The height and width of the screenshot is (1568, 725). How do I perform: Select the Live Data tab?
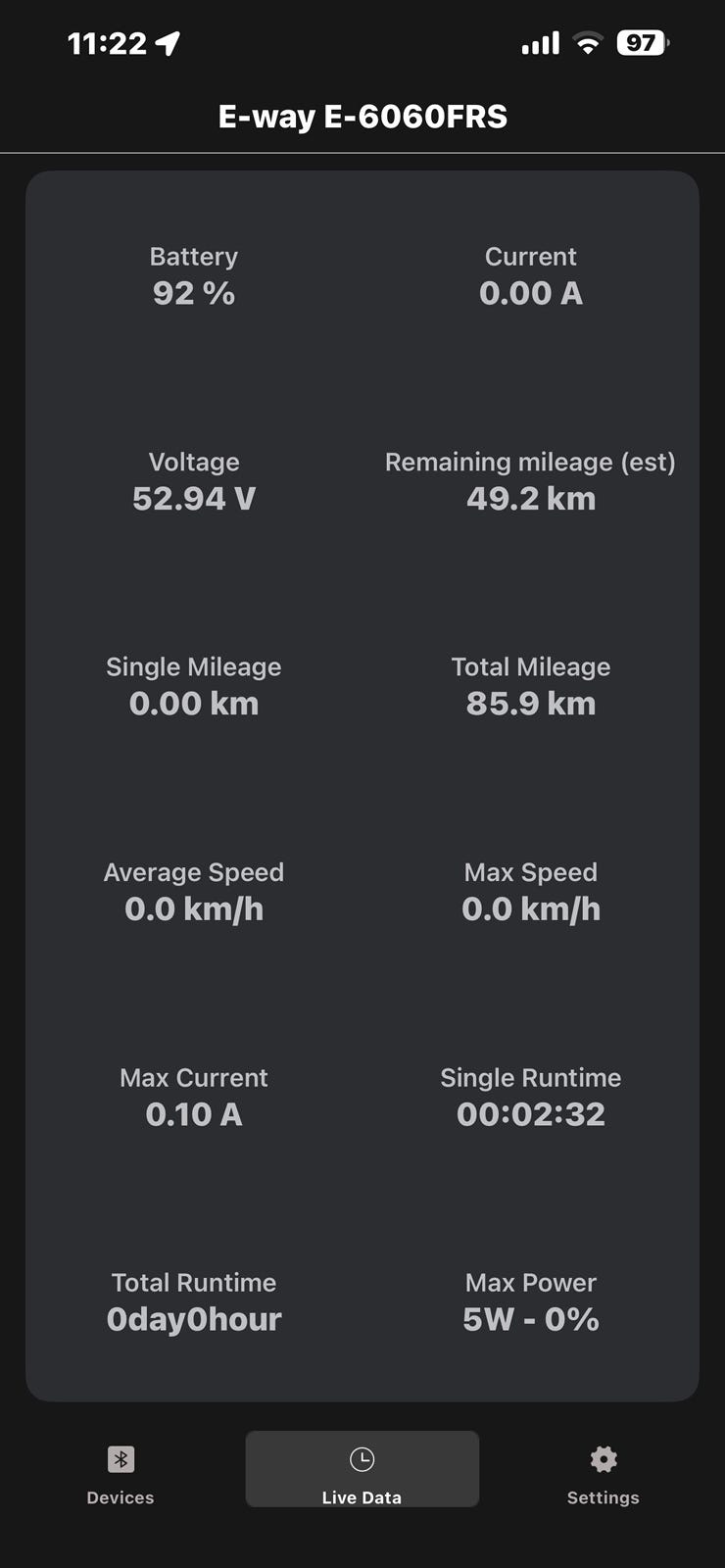coord(362,1469)
